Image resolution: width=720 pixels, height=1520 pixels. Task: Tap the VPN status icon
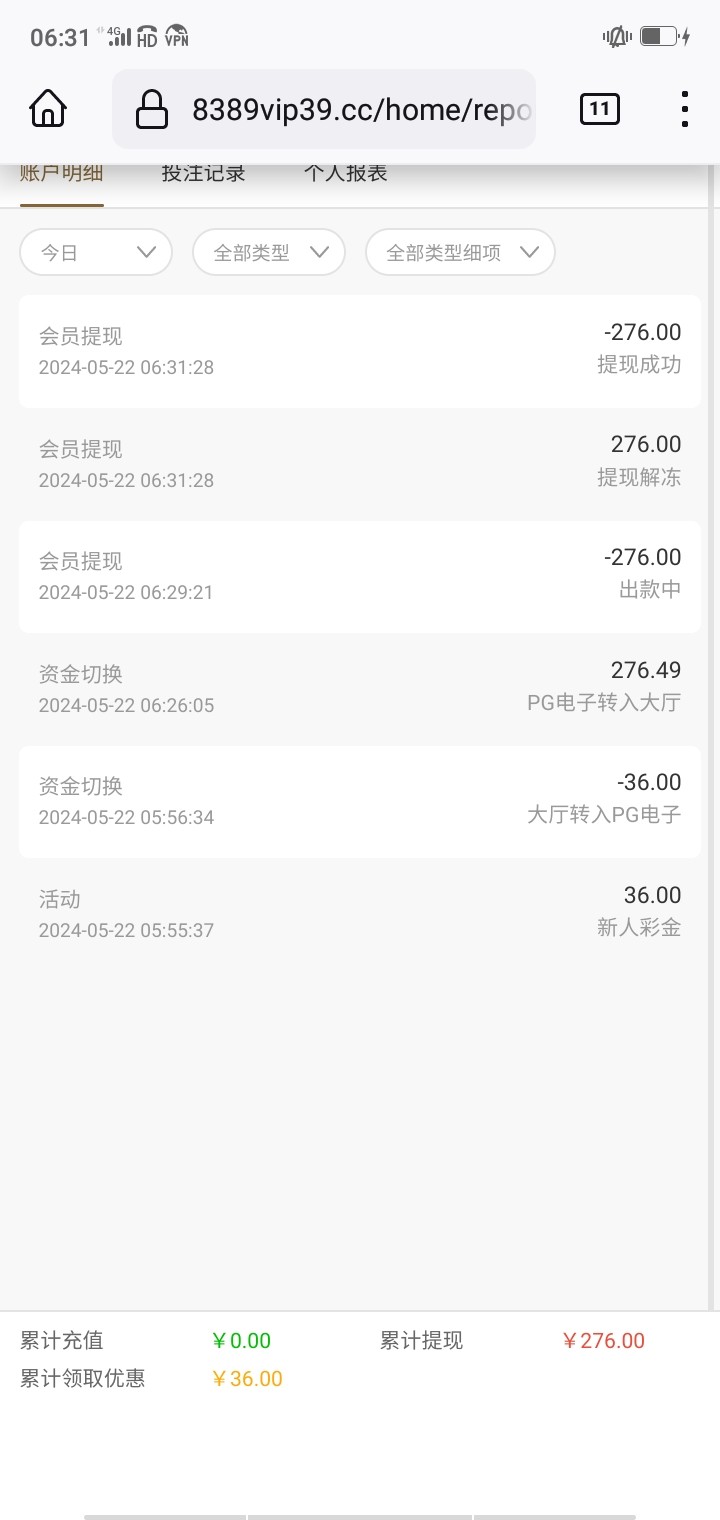click(177, 36)
